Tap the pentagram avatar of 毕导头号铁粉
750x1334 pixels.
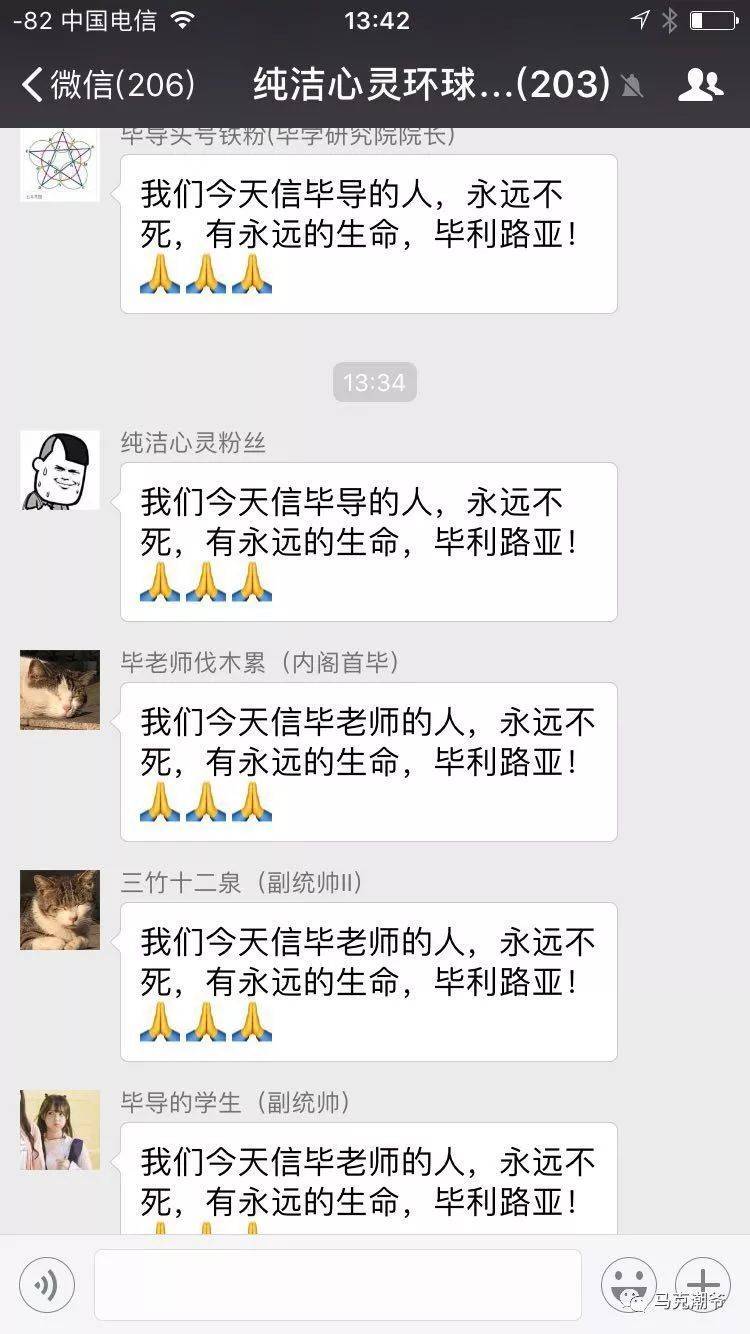tap(60, 164)
